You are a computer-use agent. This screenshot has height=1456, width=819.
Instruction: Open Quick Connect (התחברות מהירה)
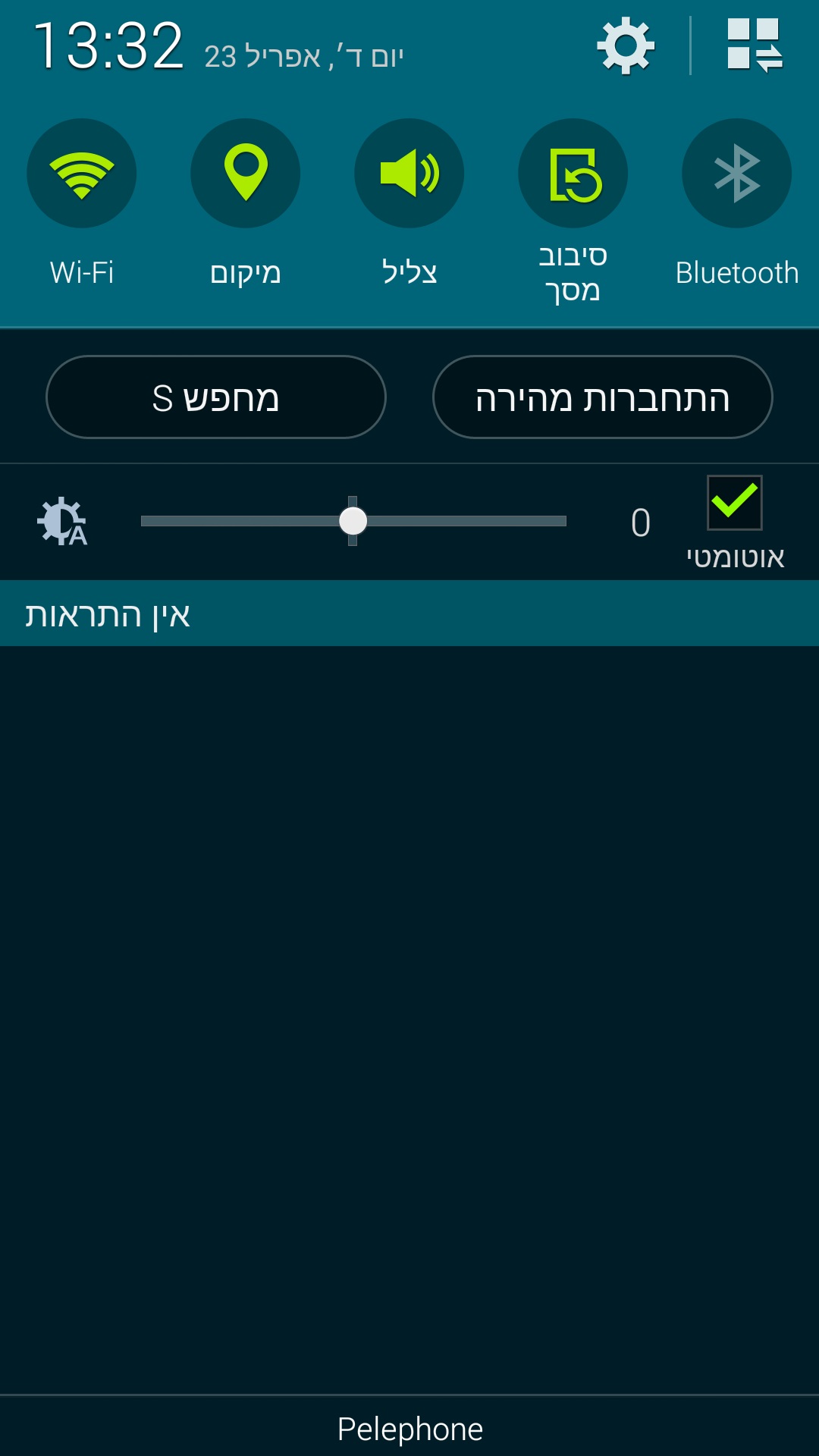[603, 397]
